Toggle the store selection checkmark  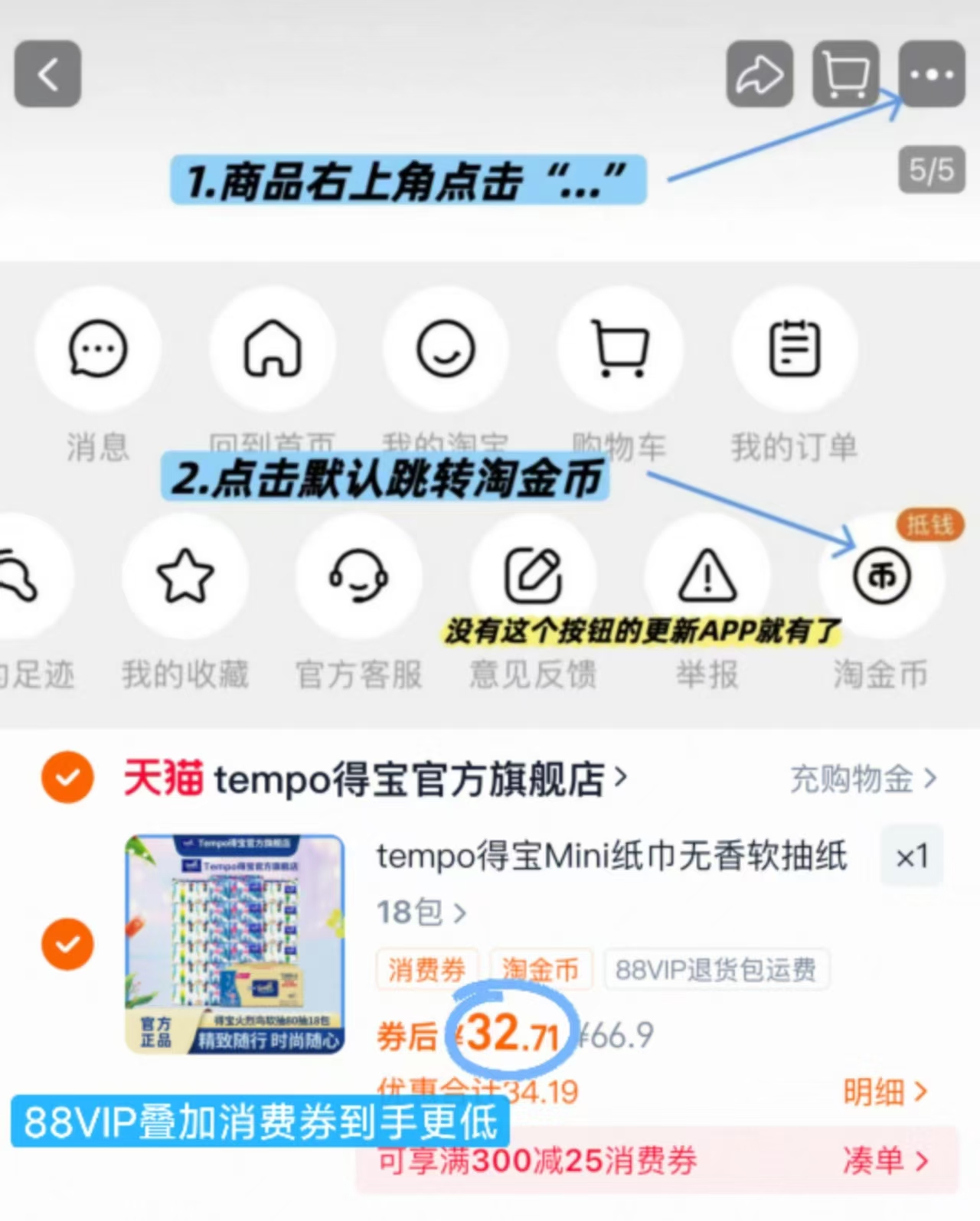67,778
